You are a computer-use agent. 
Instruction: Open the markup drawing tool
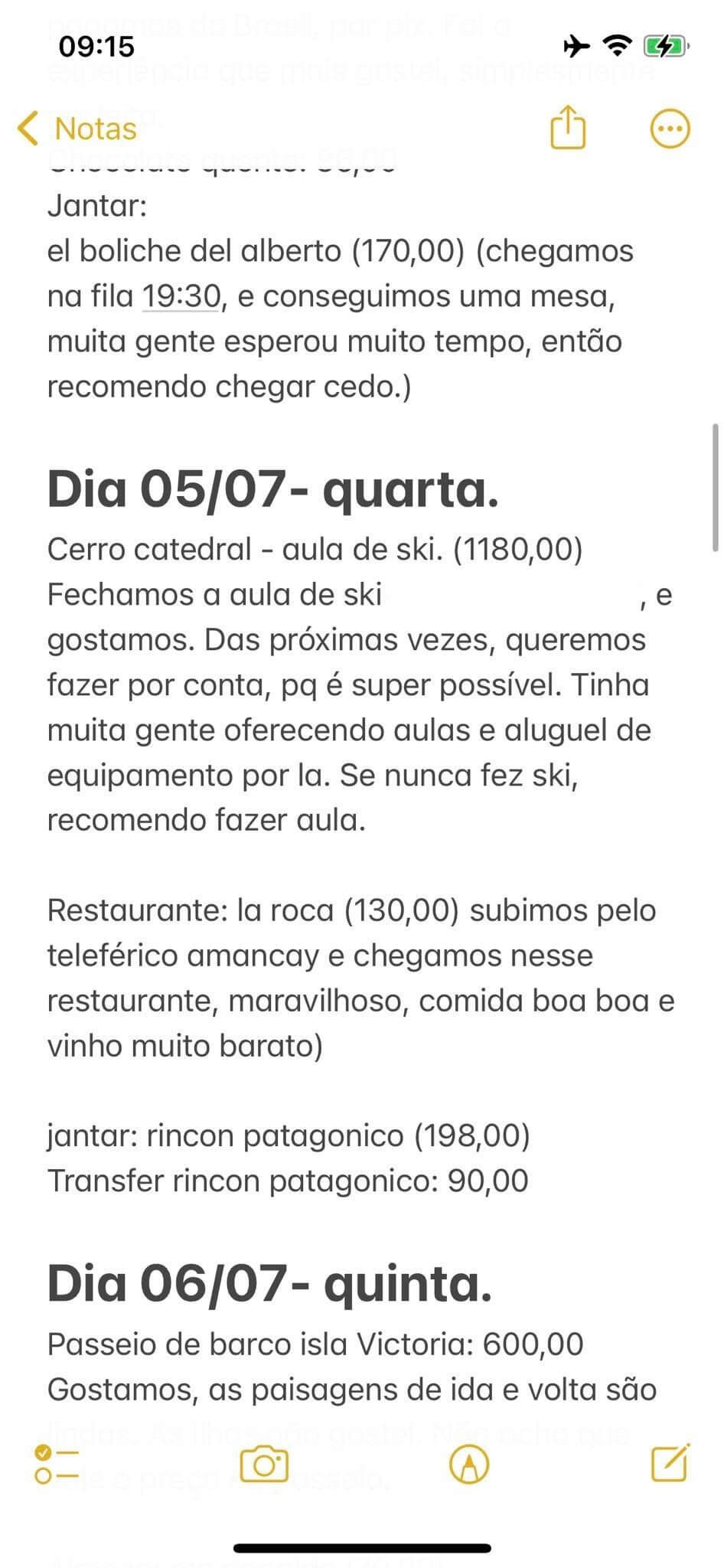pos(469,1465)
